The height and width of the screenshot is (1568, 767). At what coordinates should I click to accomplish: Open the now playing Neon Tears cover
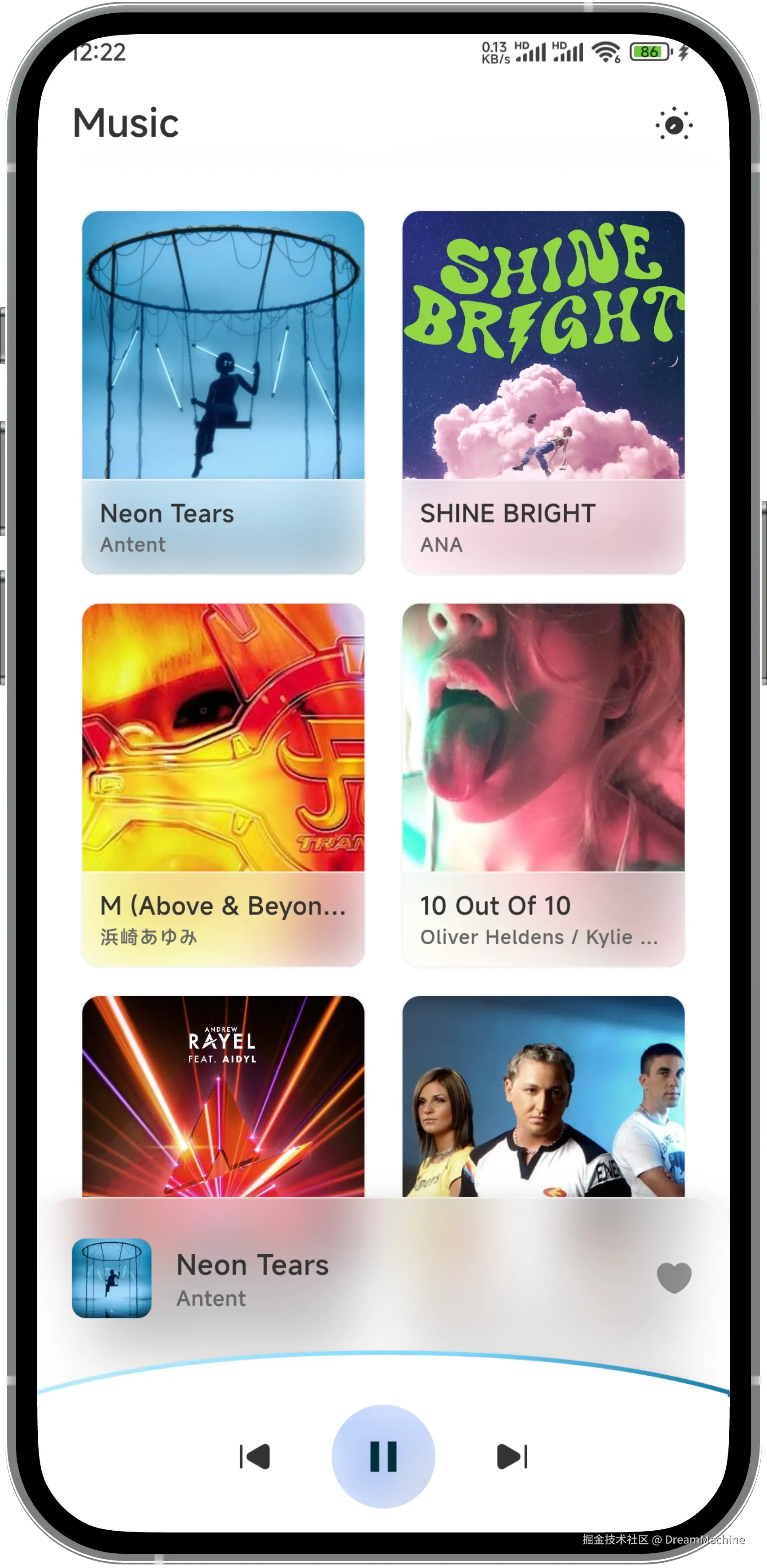point(112,1278)
